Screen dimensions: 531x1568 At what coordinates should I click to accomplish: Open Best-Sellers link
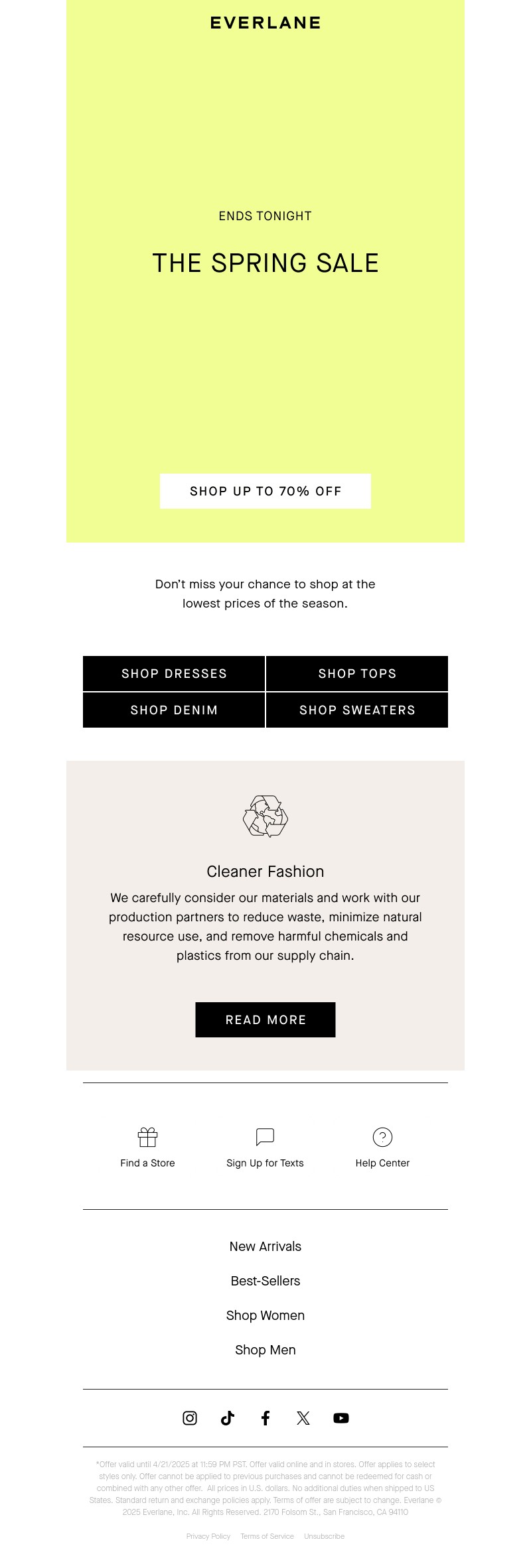tap(265, 1281)
